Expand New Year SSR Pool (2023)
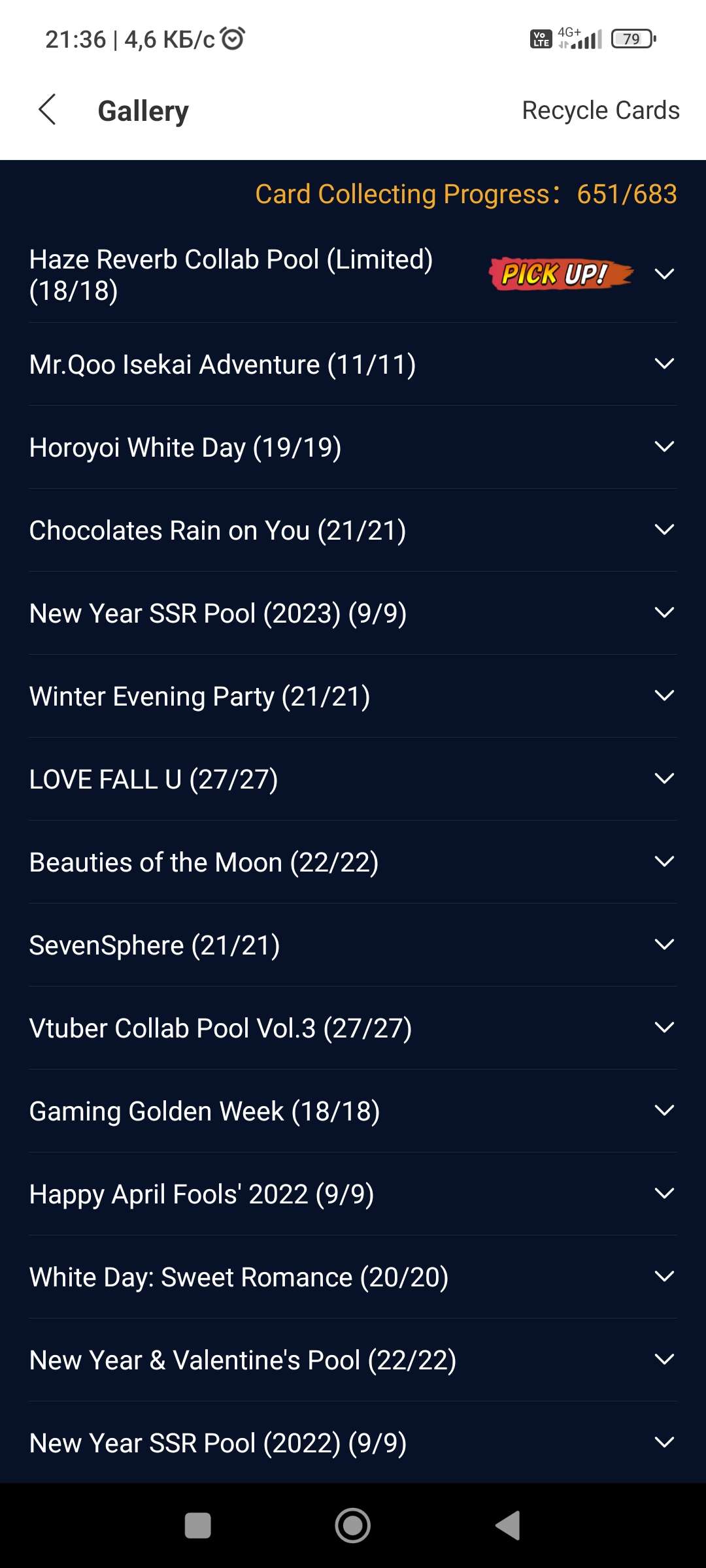This screenshot has width=706, height=1568. pos(664,613)
